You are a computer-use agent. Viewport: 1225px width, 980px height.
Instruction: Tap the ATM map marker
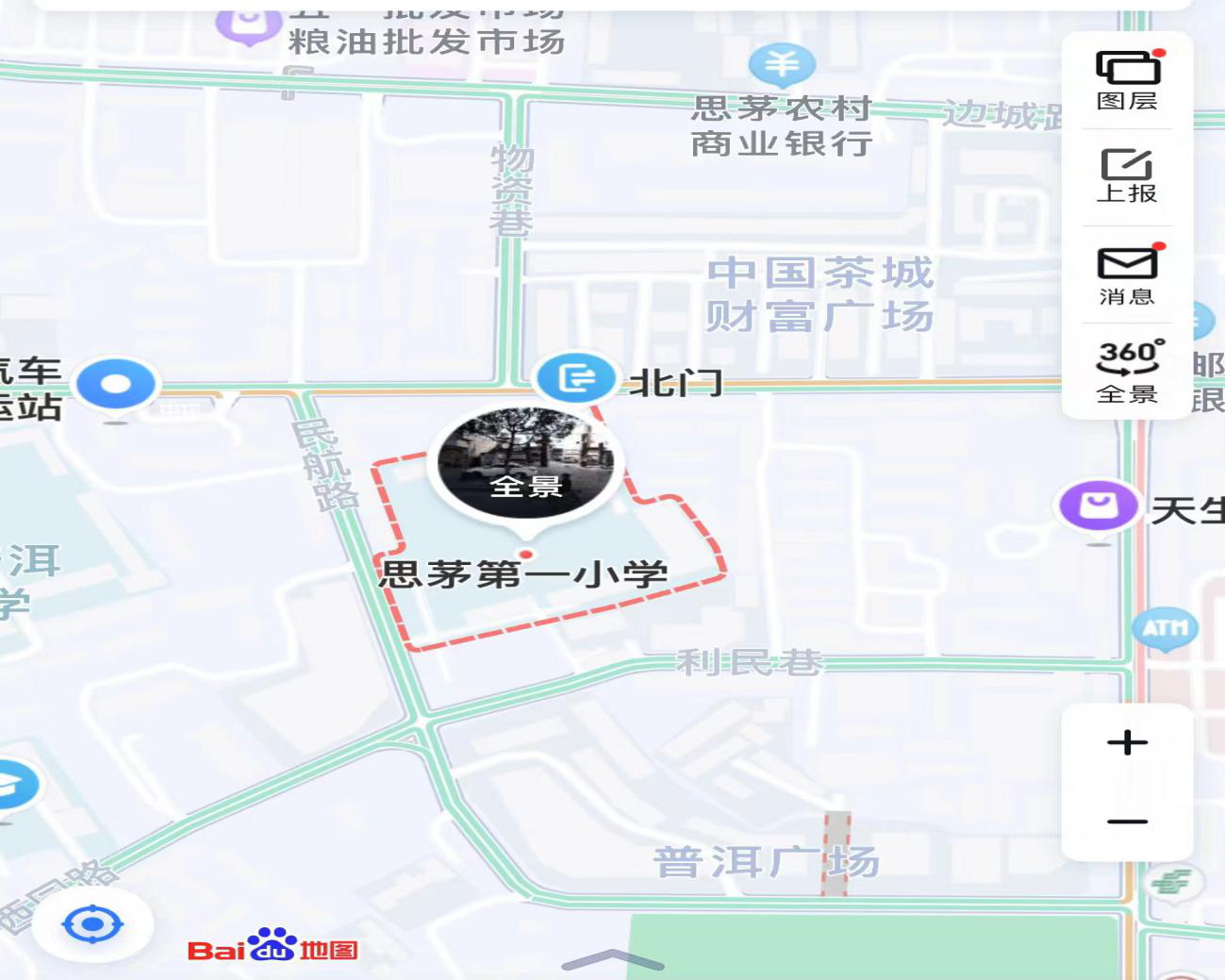(x=1166, y=628)
